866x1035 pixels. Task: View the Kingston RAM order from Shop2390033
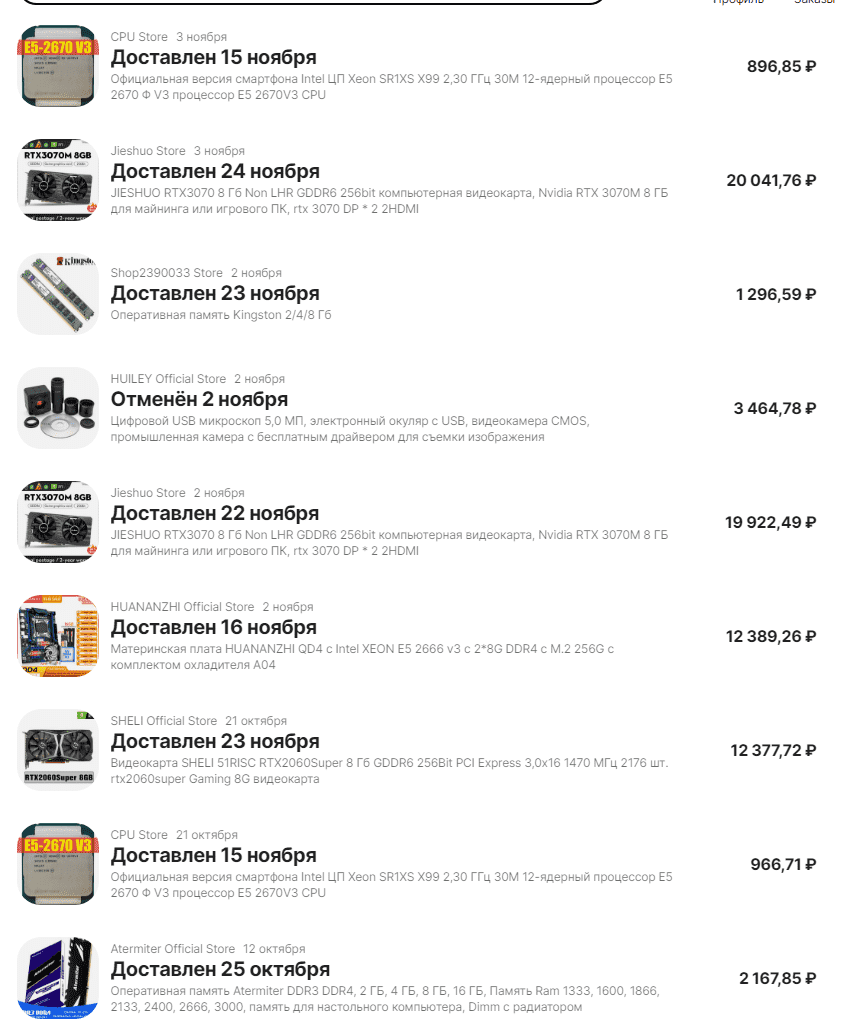tap(215, 294)
